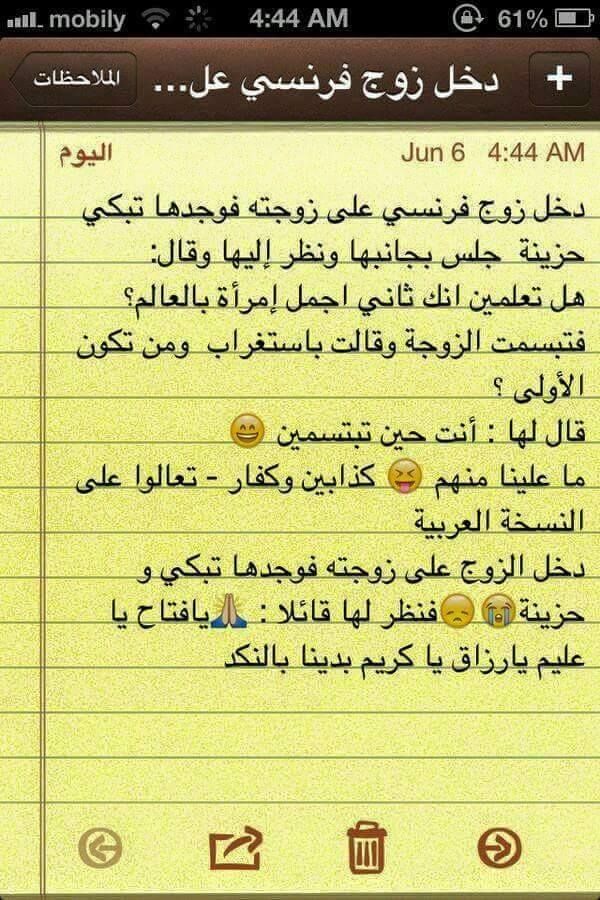
Task: Create a new note with plus button
Action: click(559, 80)
